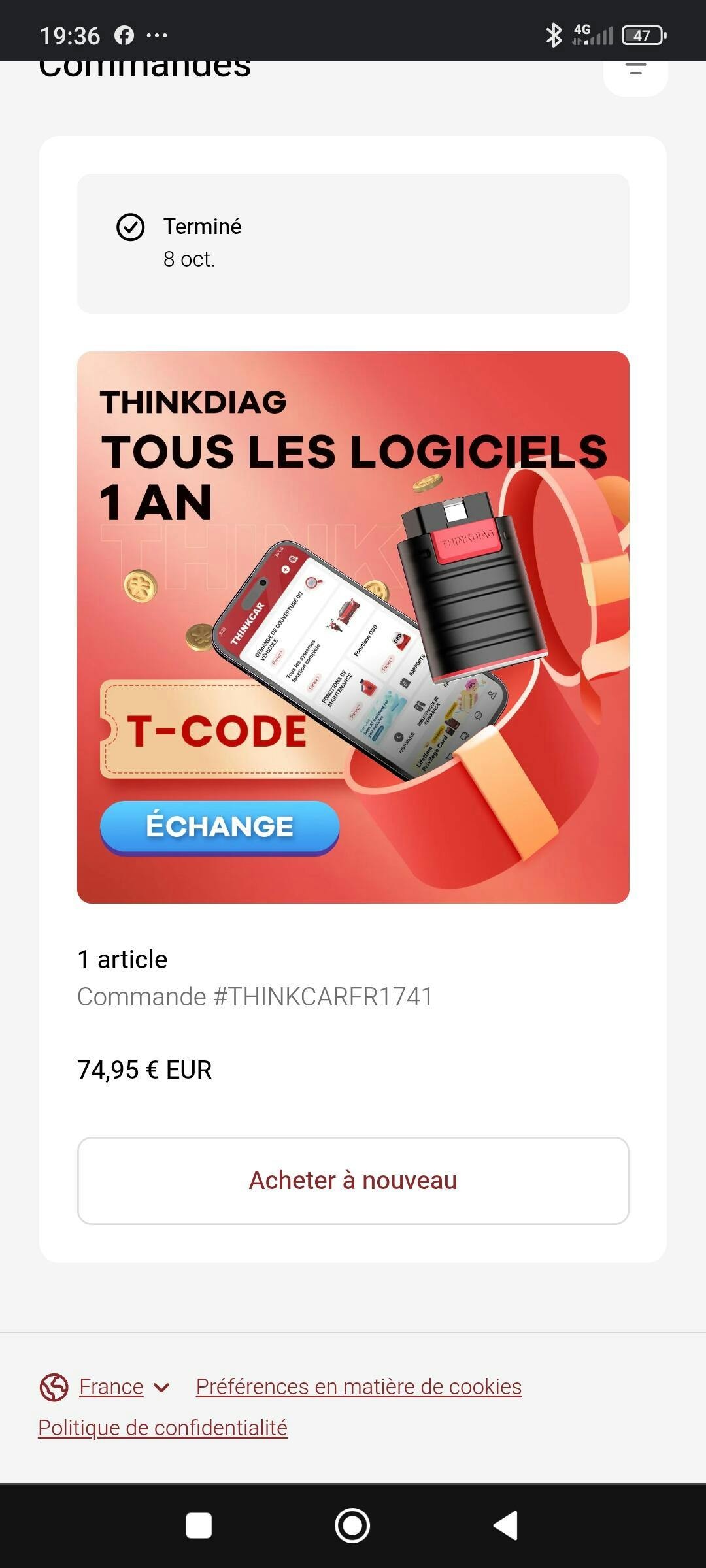Go back with the system back button
This screenshot has width=706, height=1568.
point(505,1526)
